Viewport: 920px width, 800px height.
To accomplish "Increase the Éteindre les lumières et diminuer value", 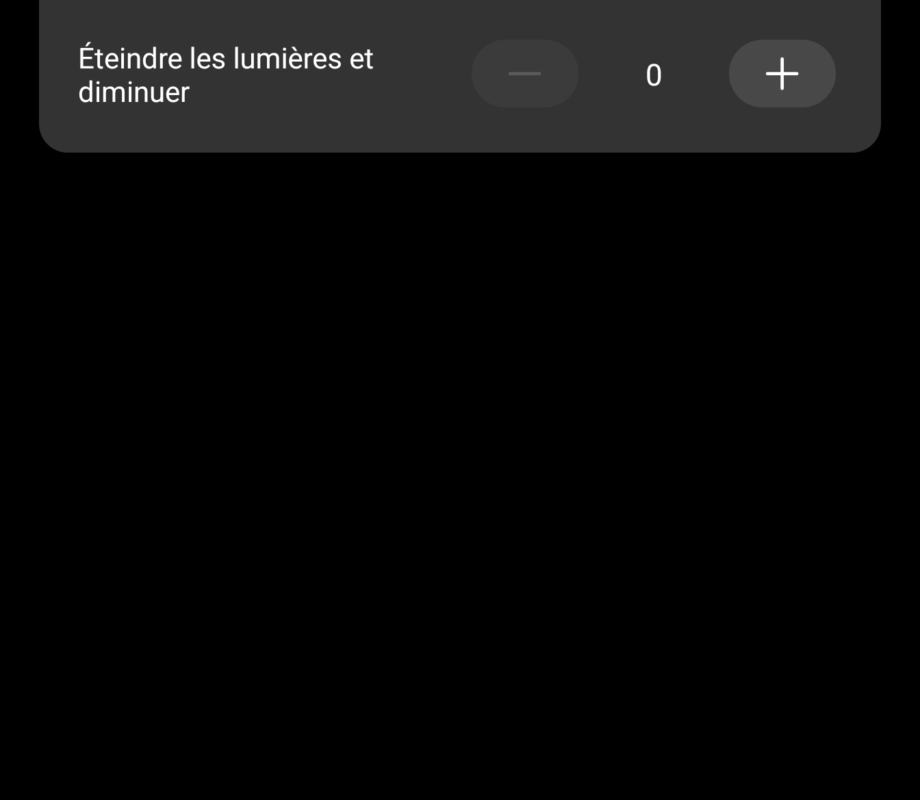I will coord(781,74).
